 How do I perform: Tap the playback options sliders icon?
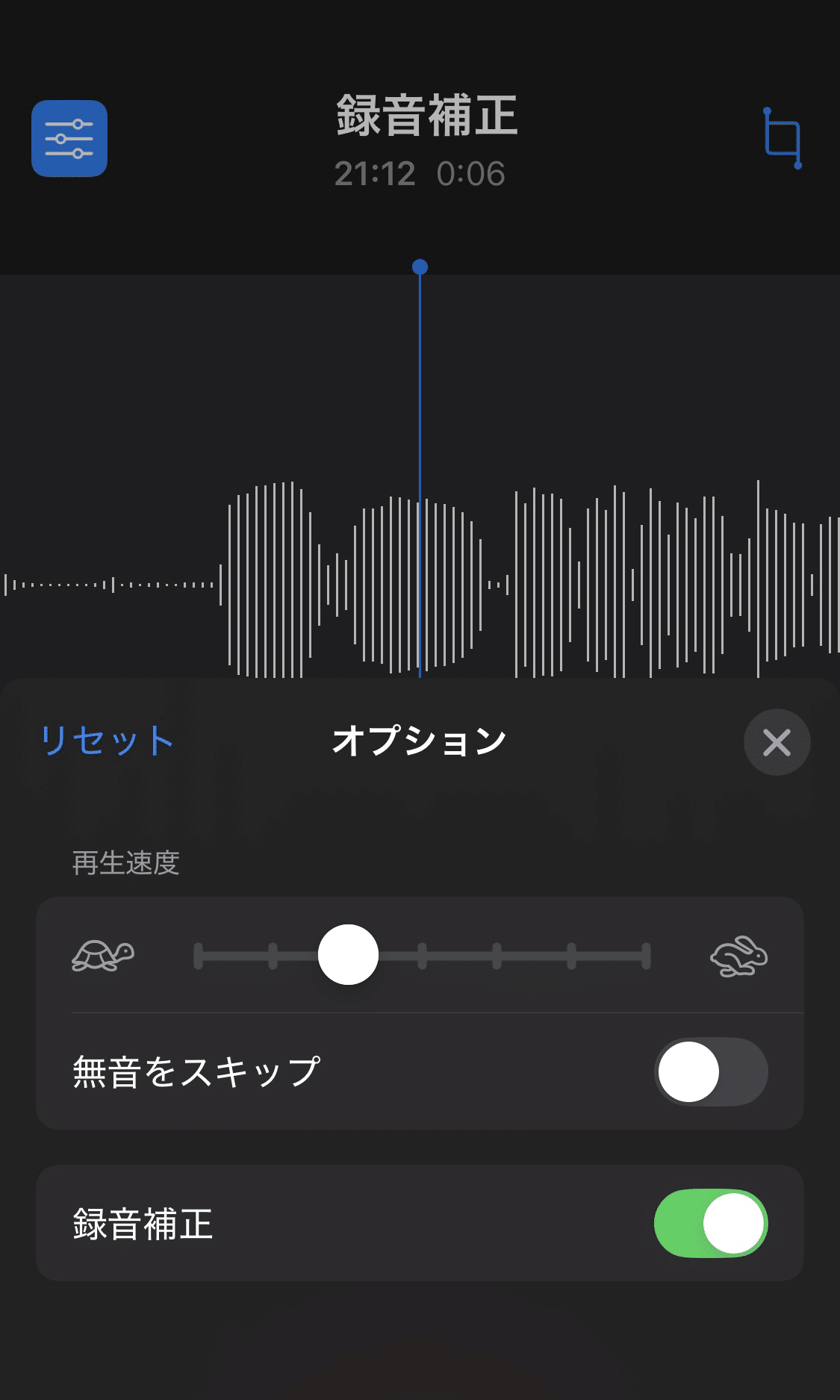pos(69,138)
